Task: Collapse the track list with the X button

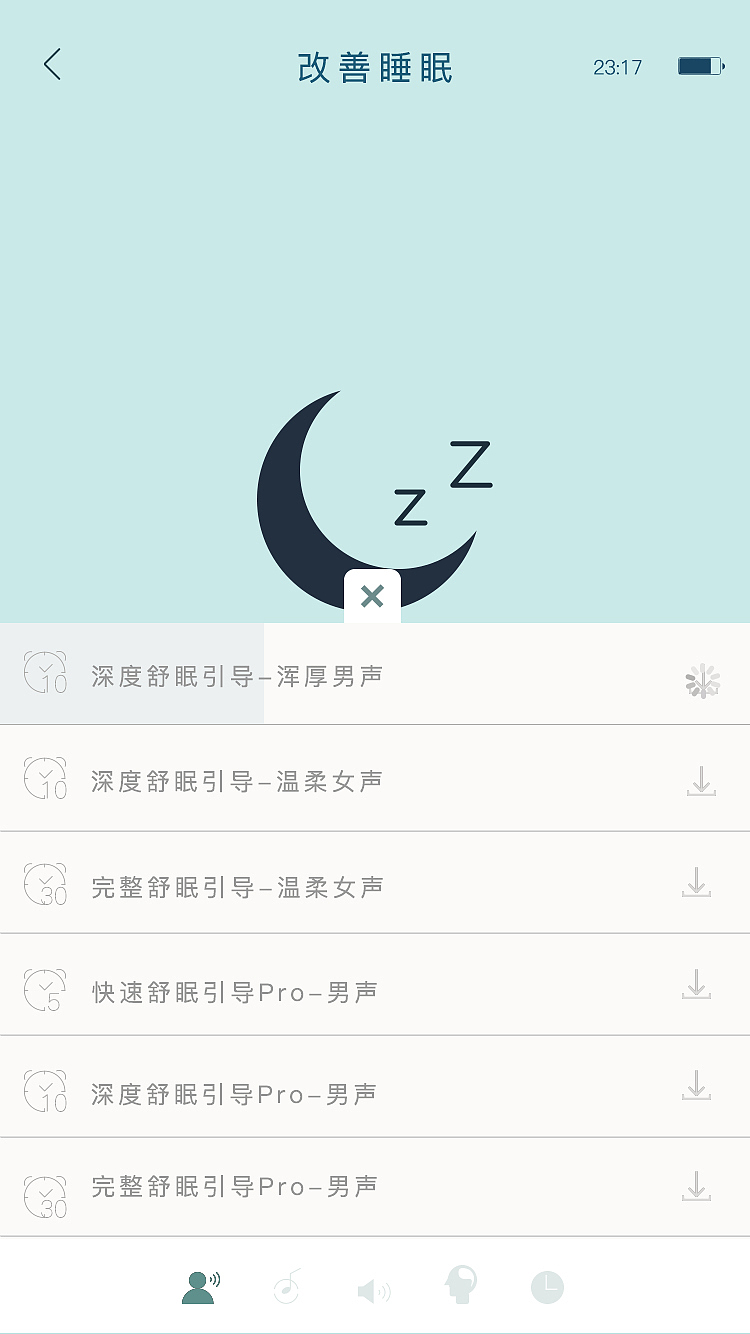Action: 373,596
